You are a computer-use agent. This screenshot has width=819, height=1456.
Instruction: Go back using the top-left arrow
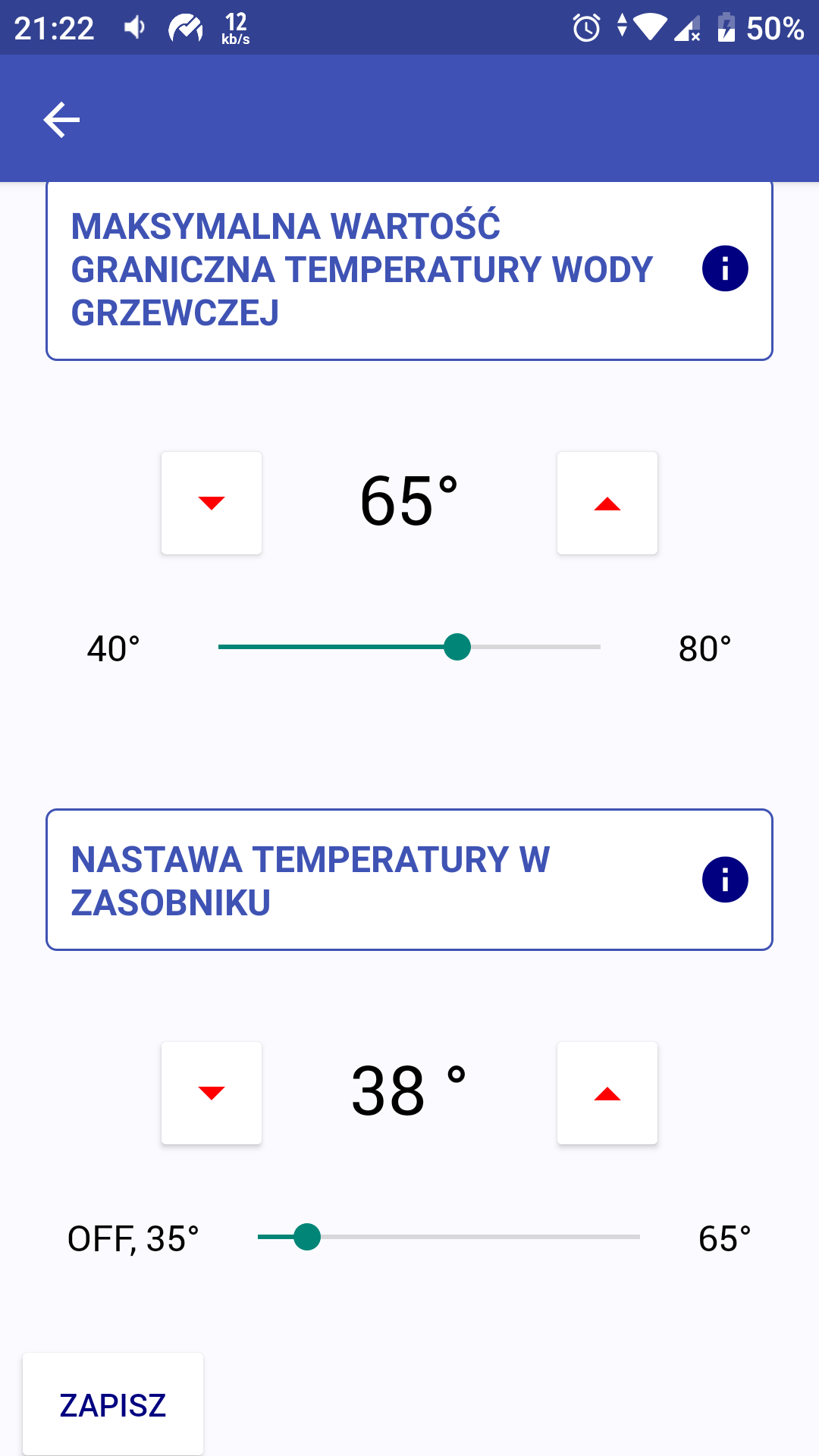(61, 120)
